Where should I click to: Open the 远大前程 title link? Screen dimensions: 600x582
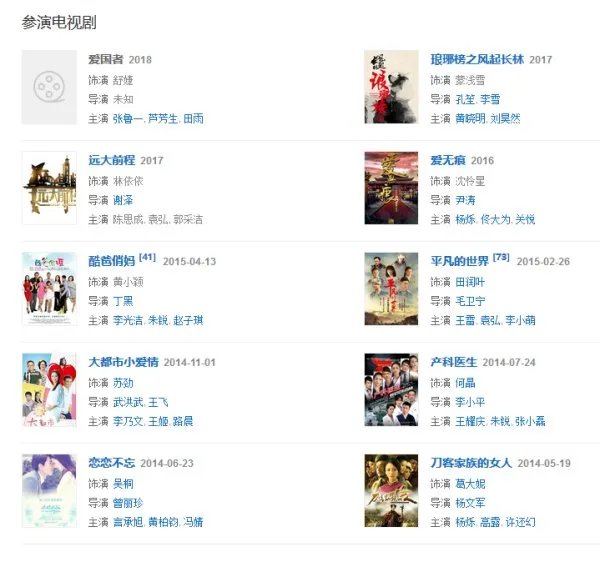[111, 160]
